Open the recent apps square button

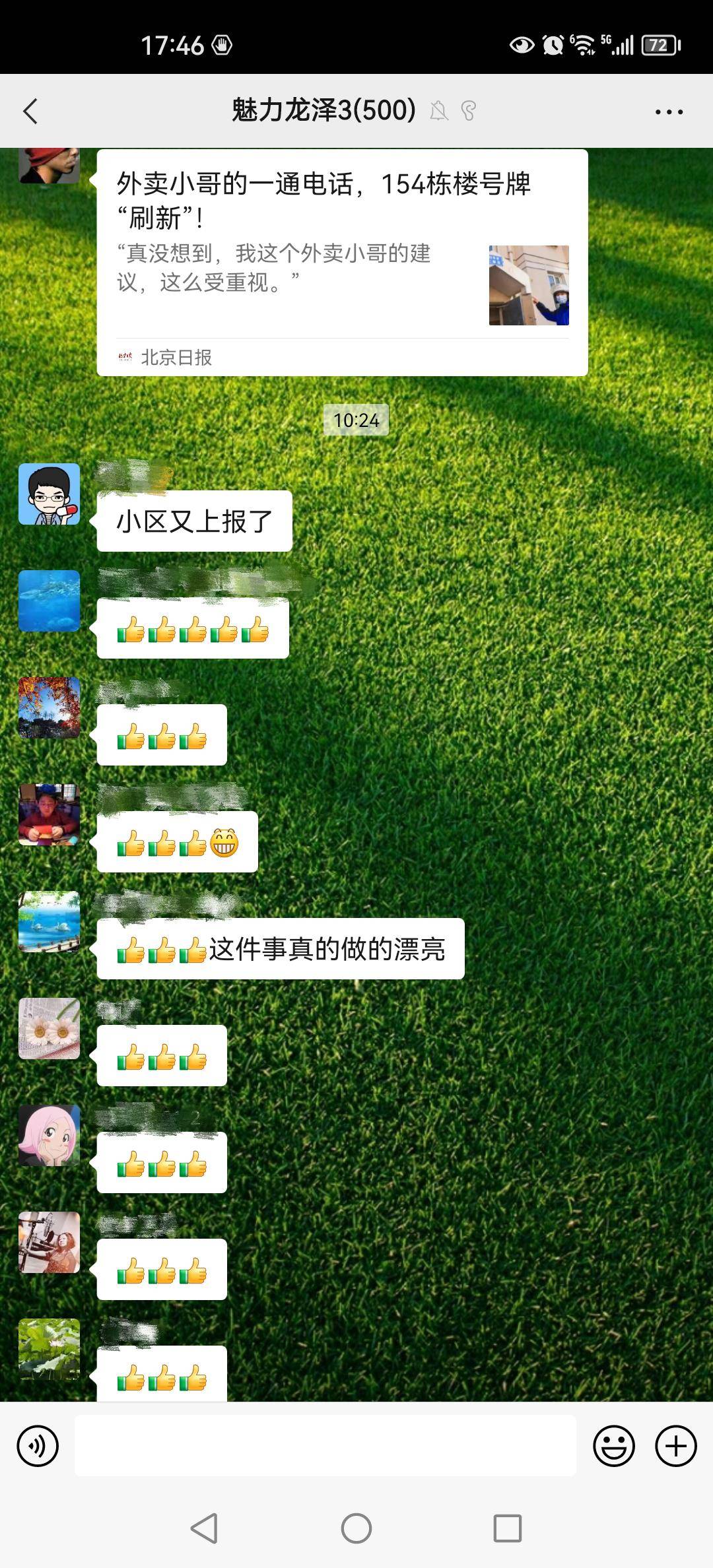coord(508,1528)
